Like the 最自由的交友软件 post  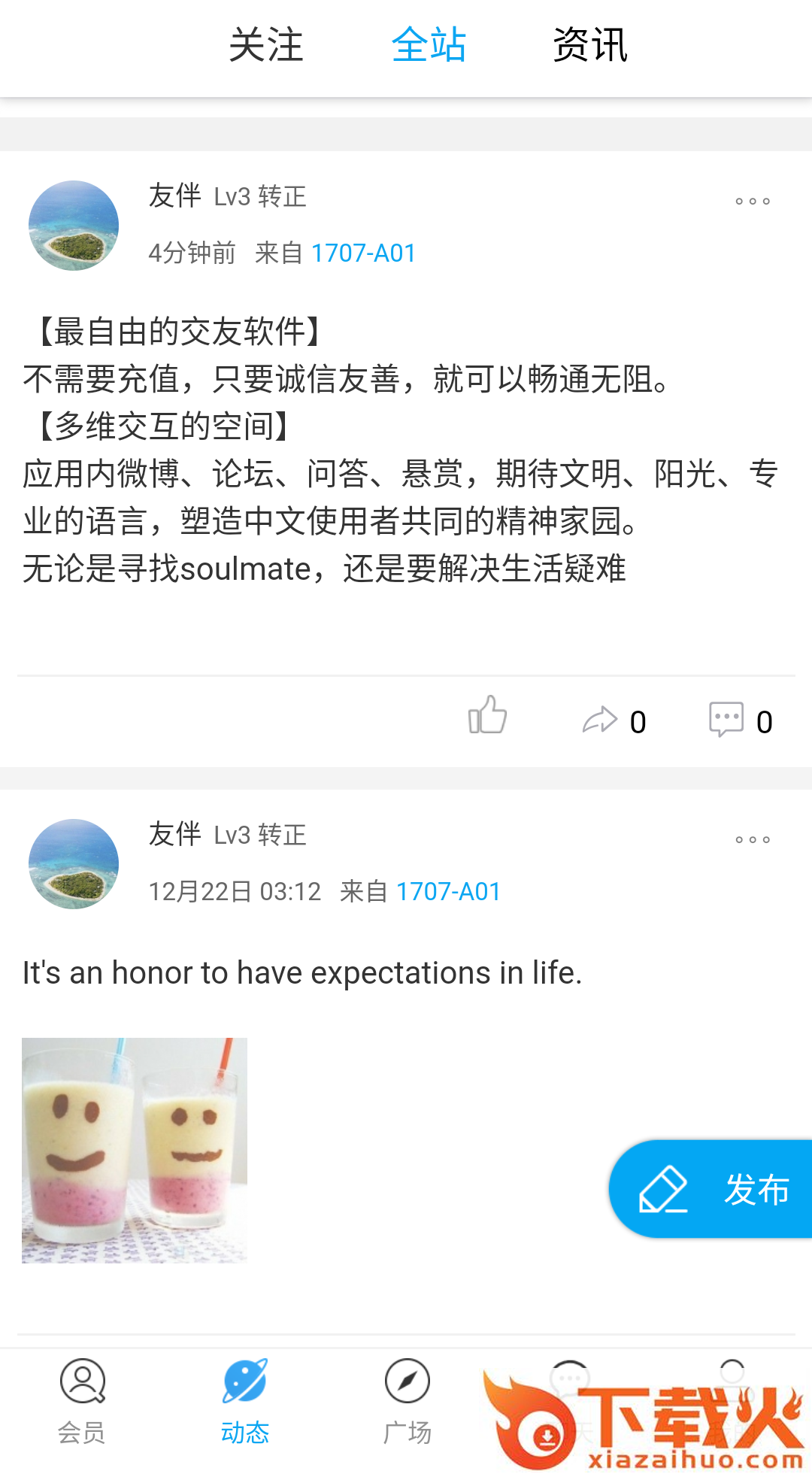coord(487,715)
